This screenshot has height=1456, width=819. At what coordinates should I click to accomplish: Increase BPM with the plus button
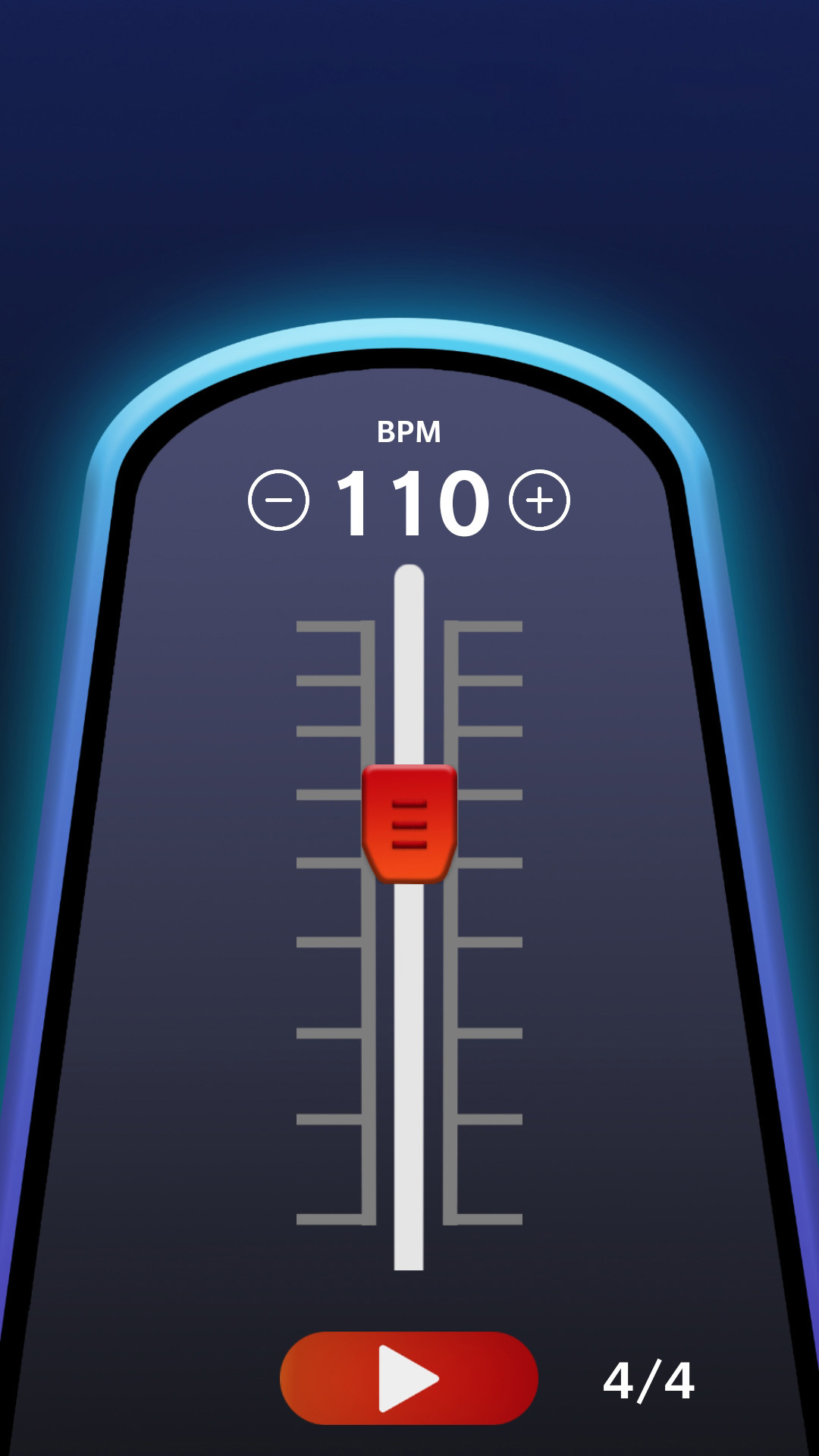[539, 500]
